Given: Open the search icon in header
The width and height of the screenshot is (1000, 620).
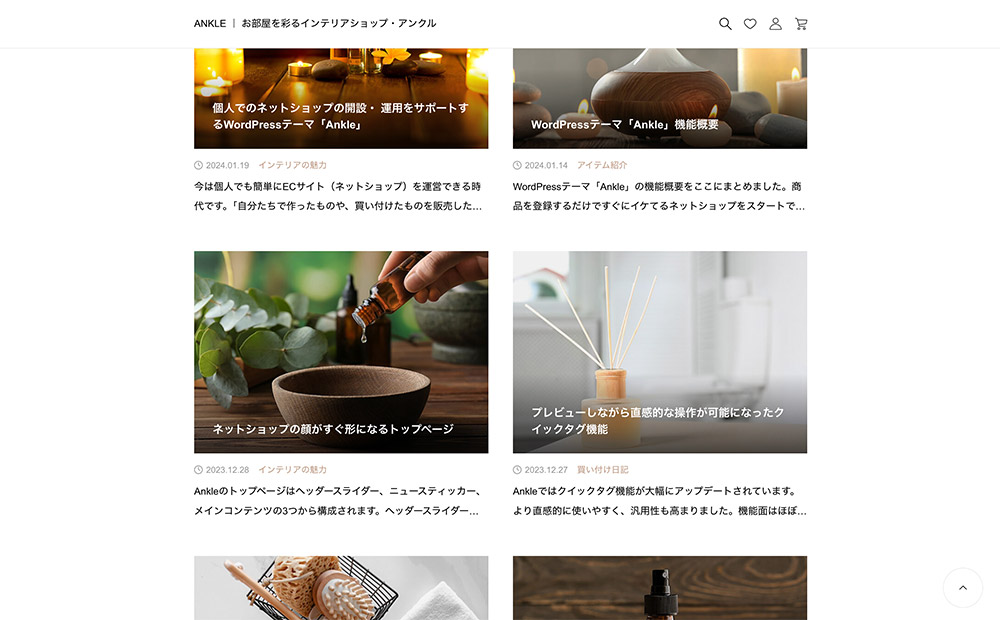Looking at the screenshot, I should point(725,24).
